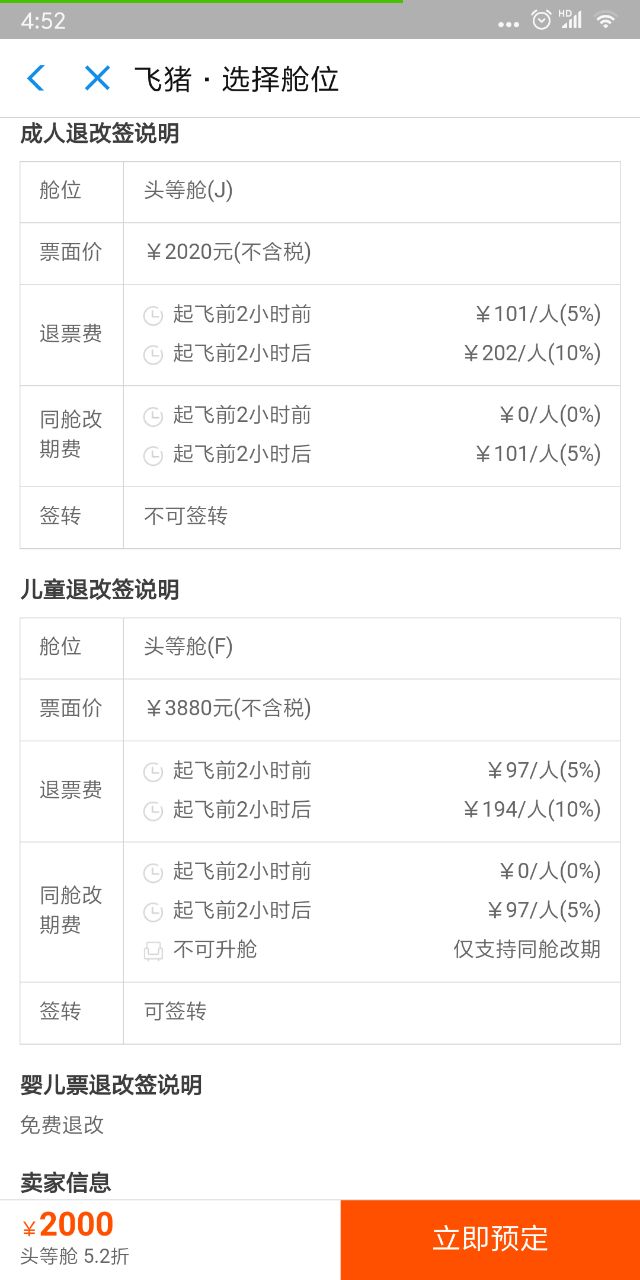
Task: Tap 立即预定 to book now
Action: [x=490, y=1239]
